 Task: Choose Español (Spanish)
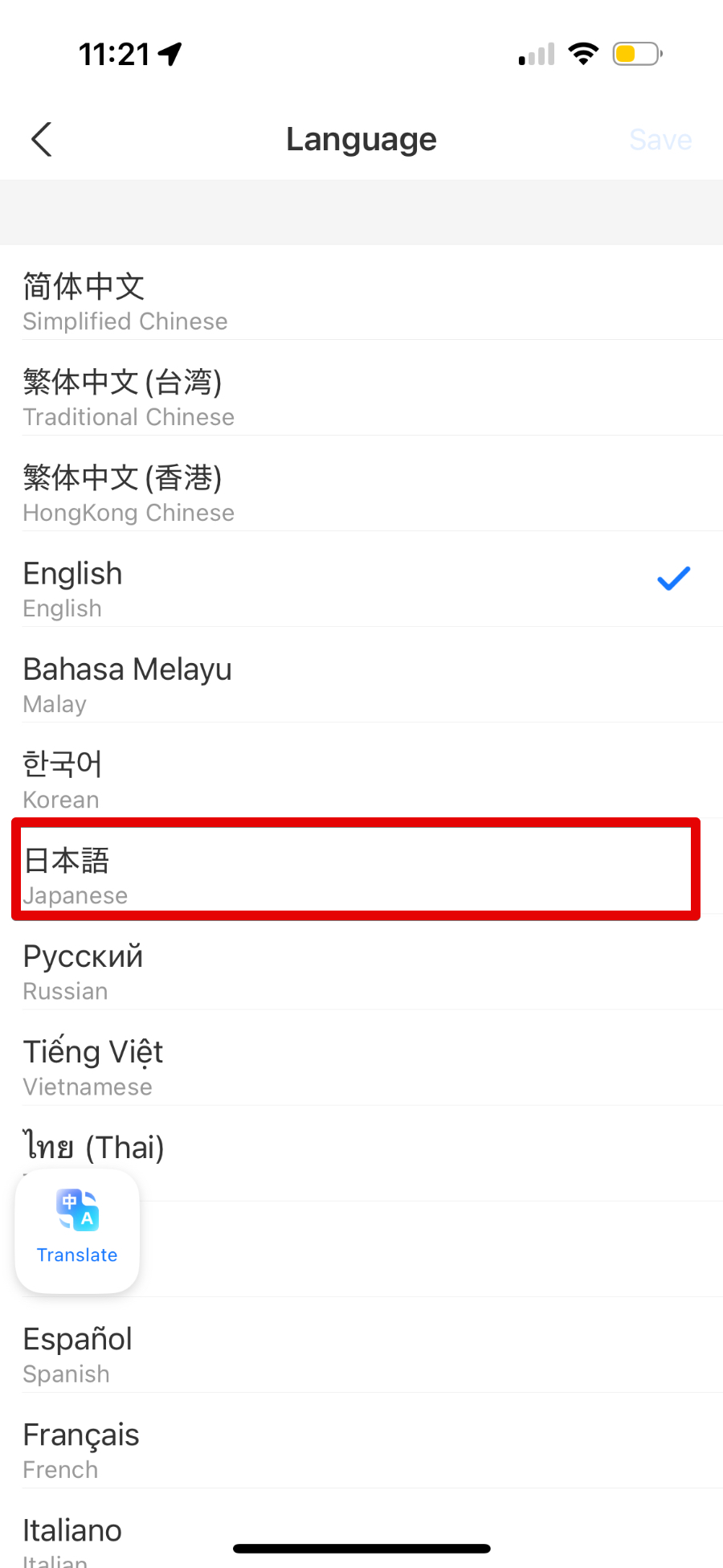coord(361,1353)
